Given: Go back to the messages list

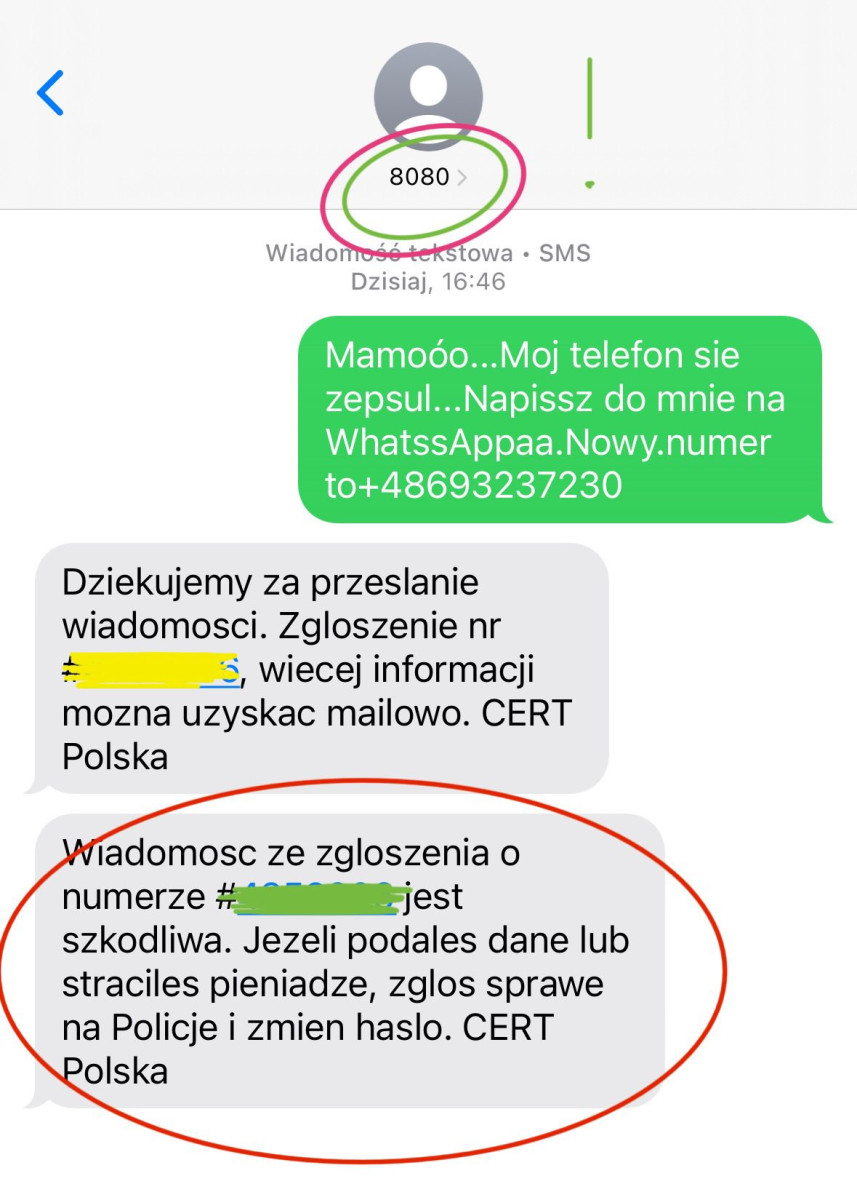Looking at the screenshot, I should (50, 93).
